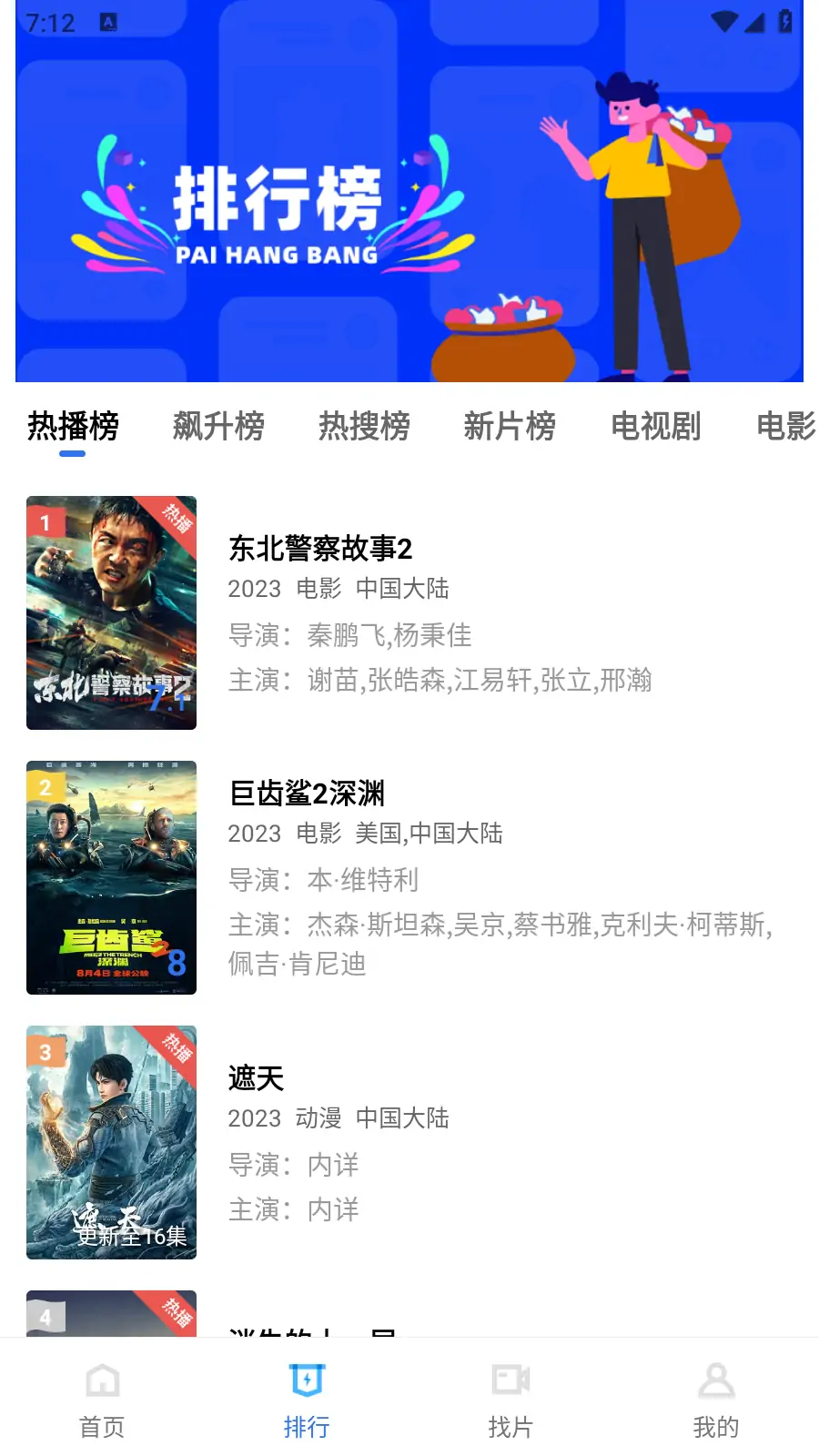The width and height of the screenshot is (819, 1456).
Task: Click the signal strength icon
Action: [756, 23]
